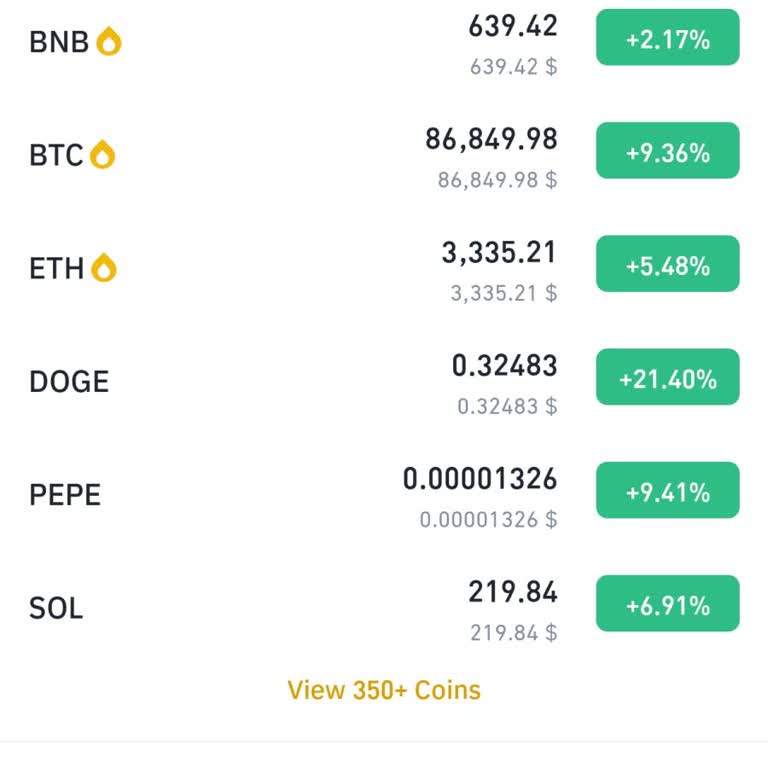Tap SOL's +6.91% change button
Screen dimensions: 768x768
coord(667,605)
